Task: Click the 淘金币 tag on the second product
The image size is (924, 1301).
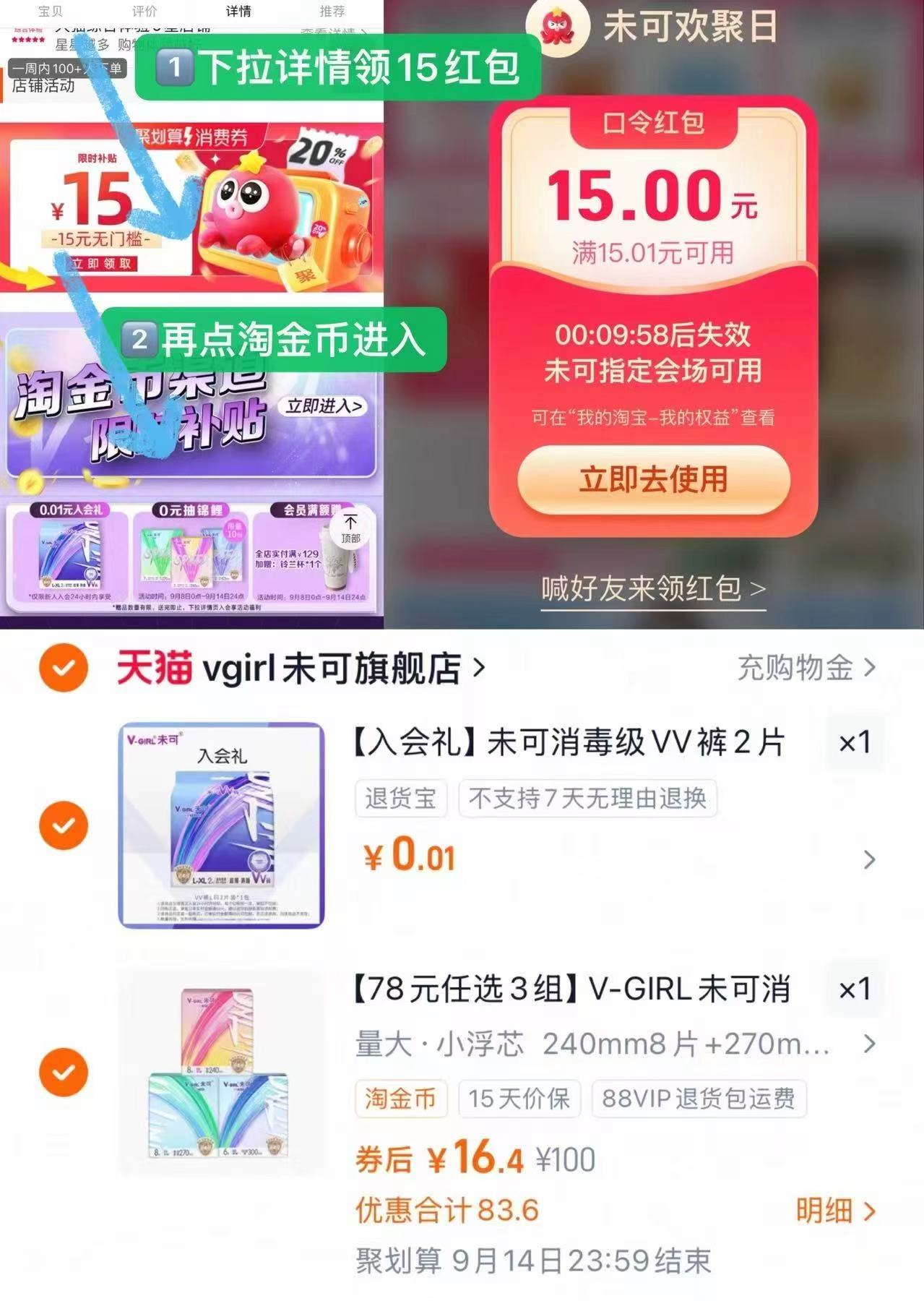Action: [x=400, y=1099]
